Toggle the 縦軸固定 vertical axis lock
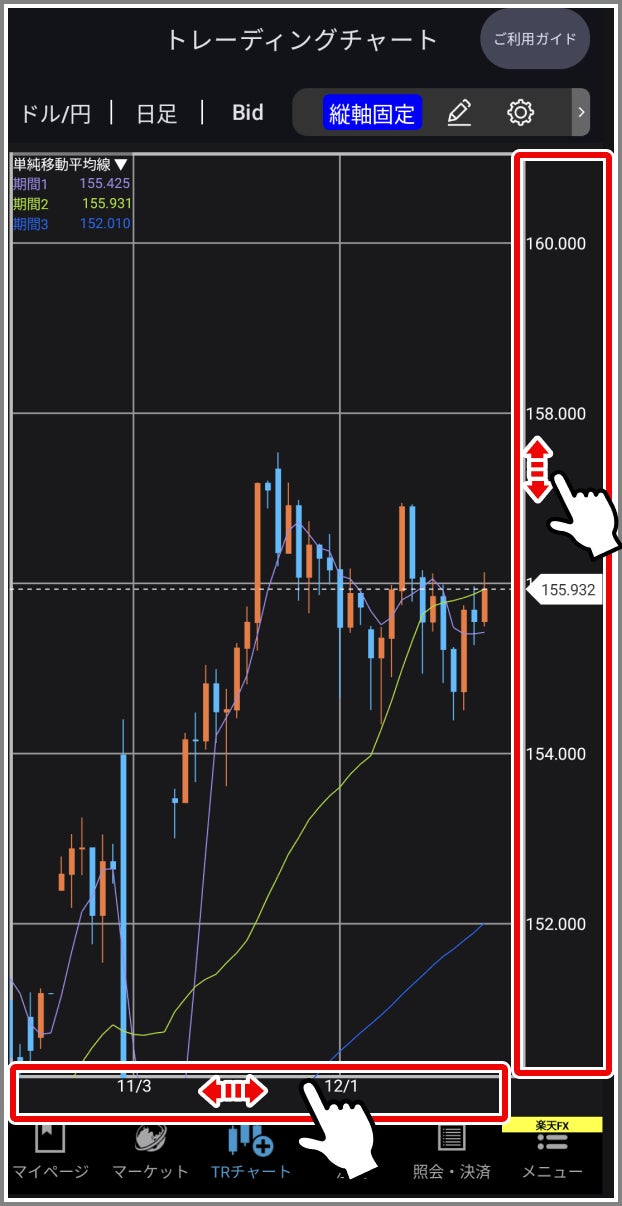 pos(372,112)
